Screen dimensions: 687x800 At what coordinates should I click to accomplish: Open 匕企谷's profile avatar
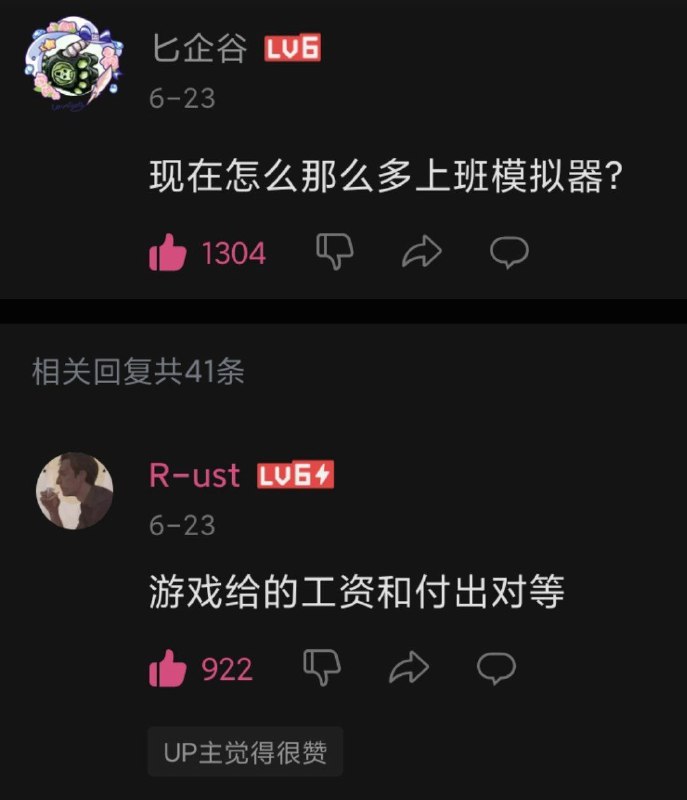click(x=66, y=64)
